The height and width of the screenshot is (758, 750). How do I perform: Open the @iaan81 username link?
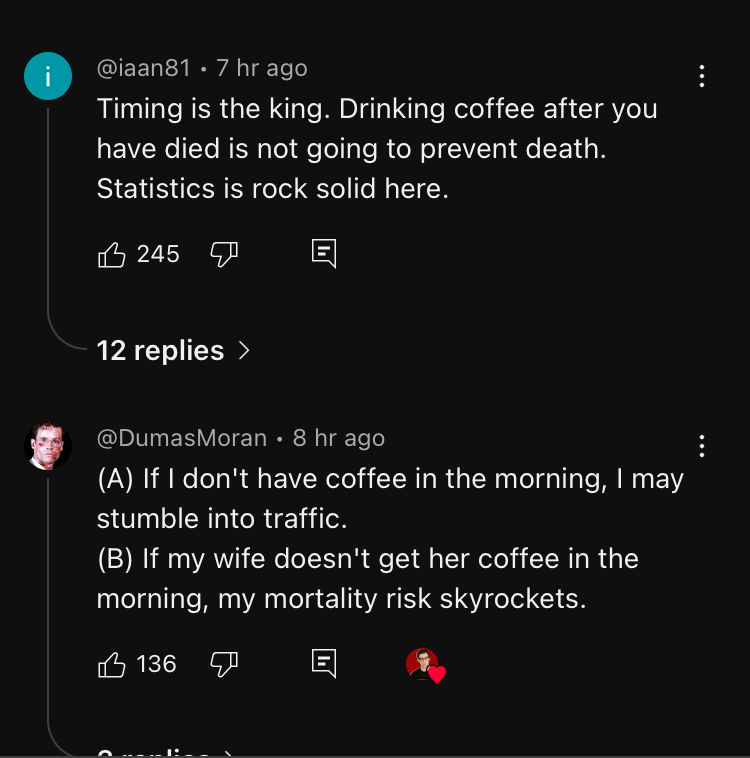point(143,68)
